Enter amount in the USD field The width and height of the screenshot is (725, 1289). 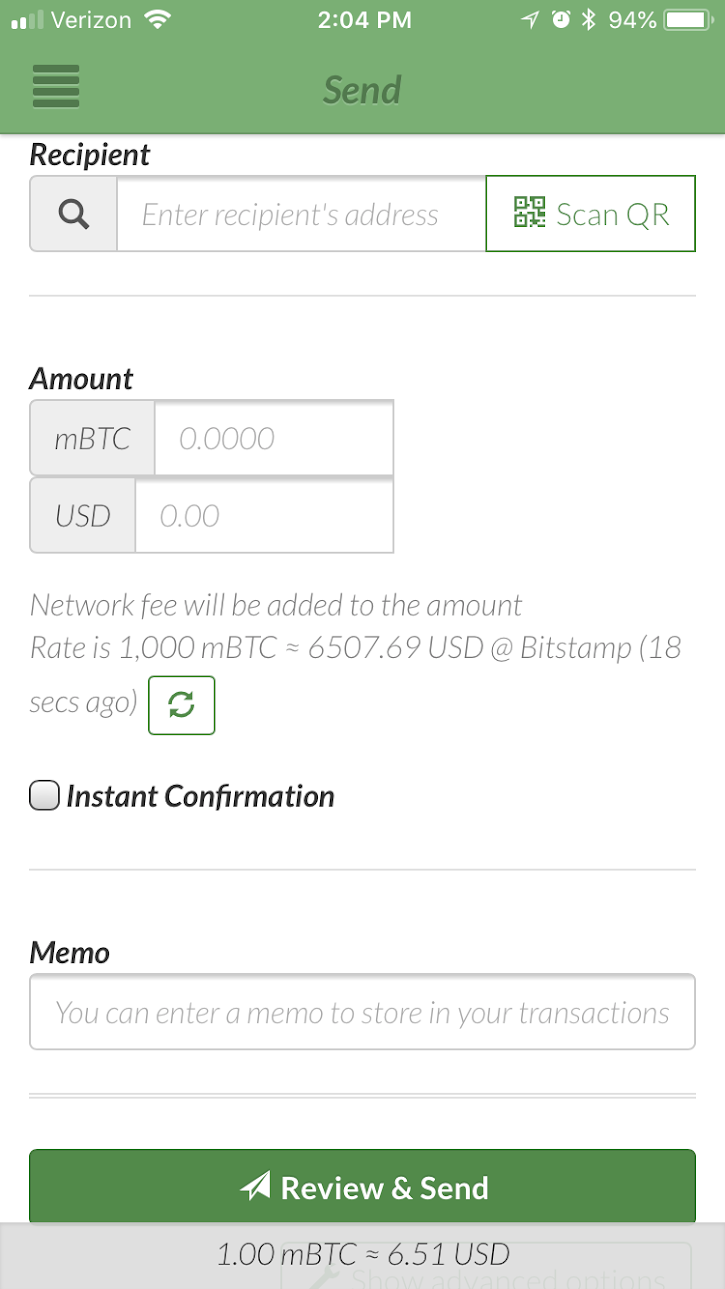tap(264, 515)
